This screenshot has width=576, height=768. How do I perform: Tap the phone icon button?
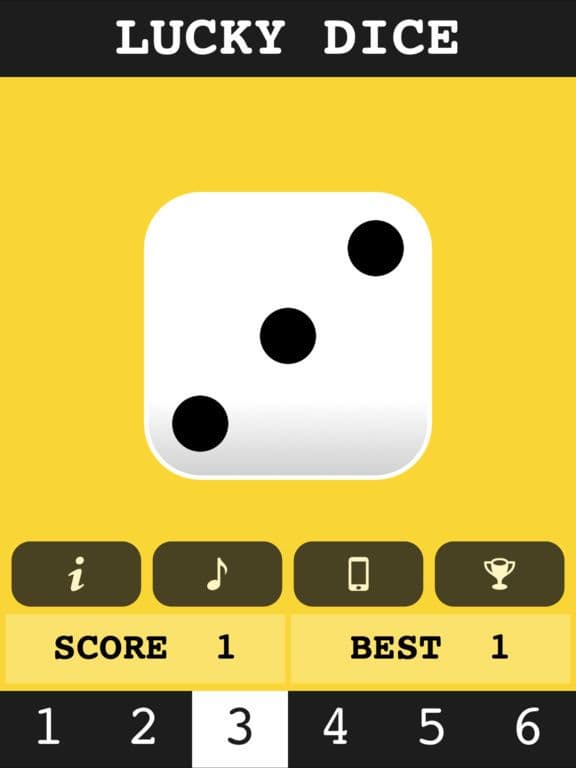point(359,574)
